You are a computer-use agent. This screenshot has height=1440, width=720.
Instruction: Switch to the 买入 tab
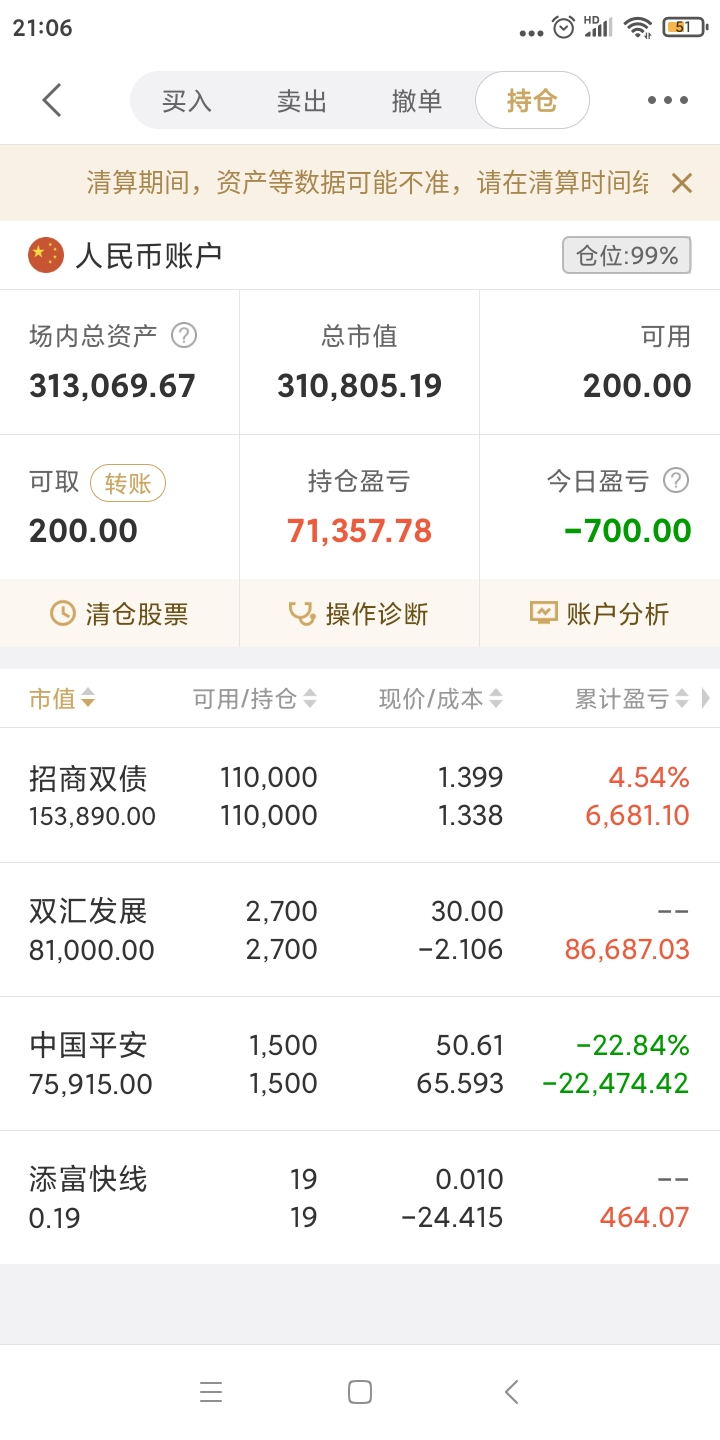point(187,100)
